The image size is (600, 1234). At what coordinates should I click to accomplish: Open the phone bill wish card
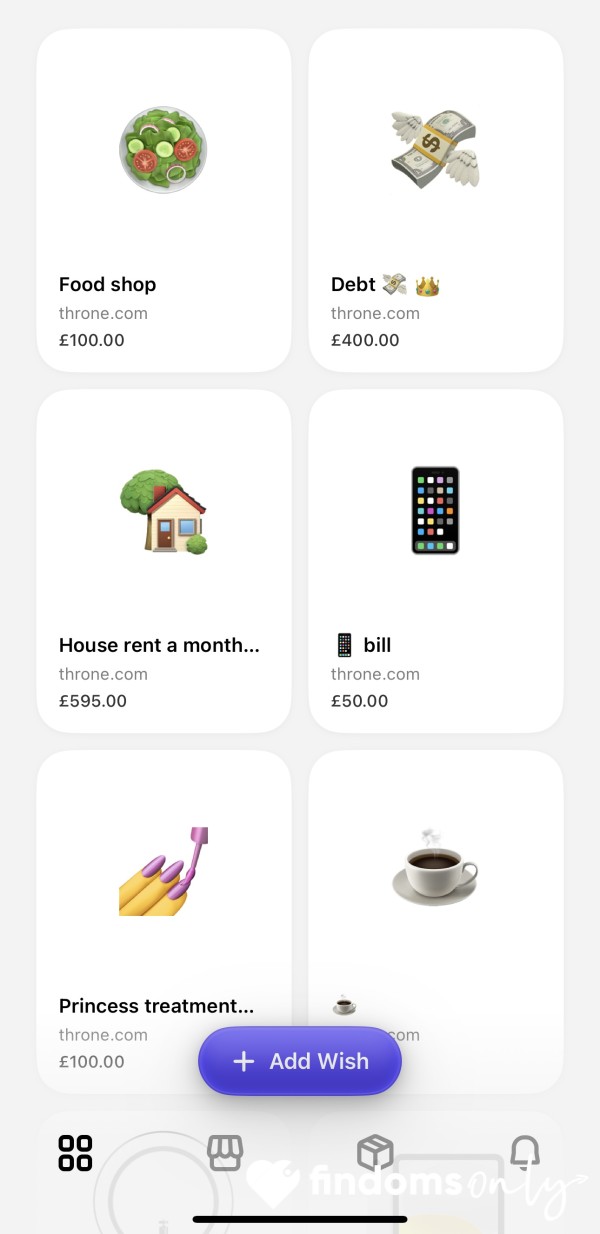[x=436, y=561]
